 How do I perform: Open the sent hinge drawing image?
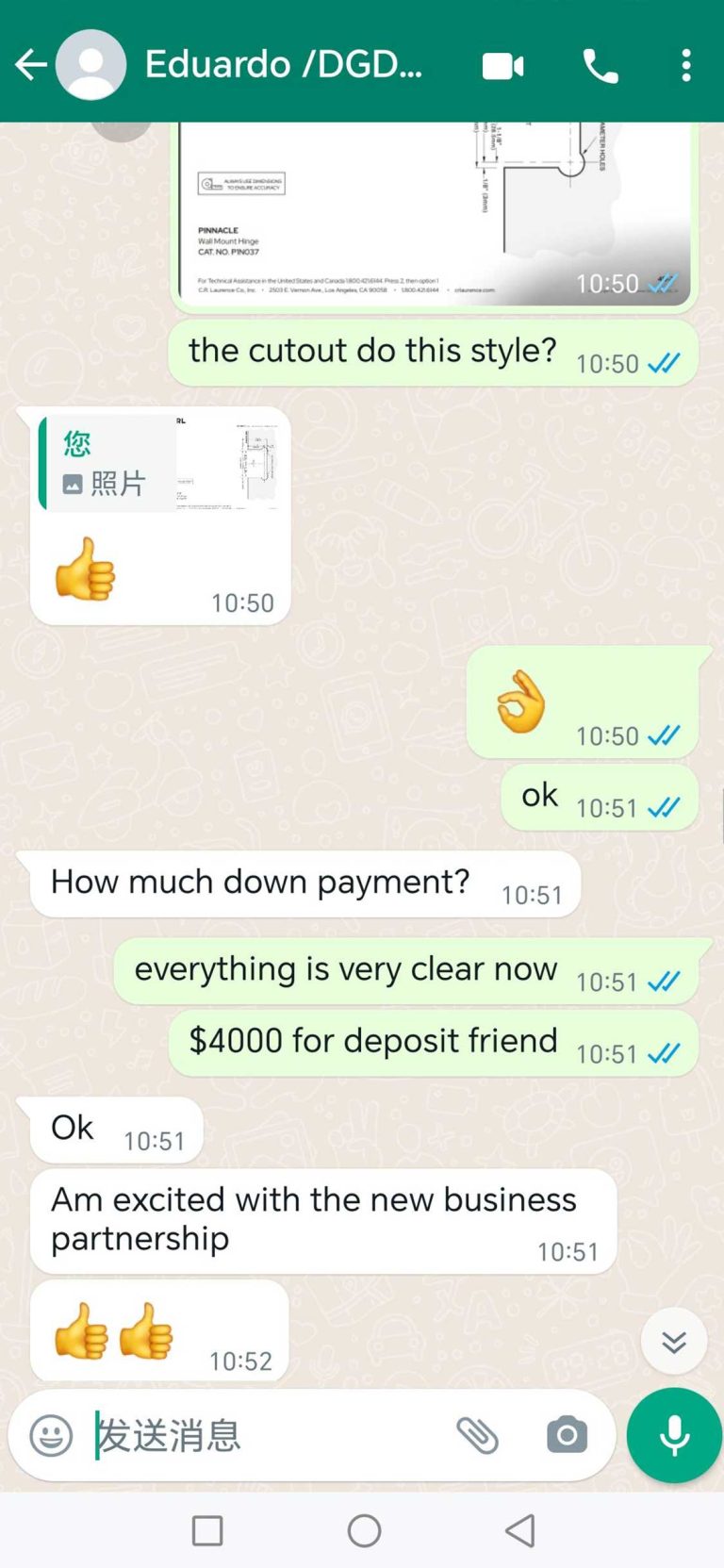(x=434, y=217)
